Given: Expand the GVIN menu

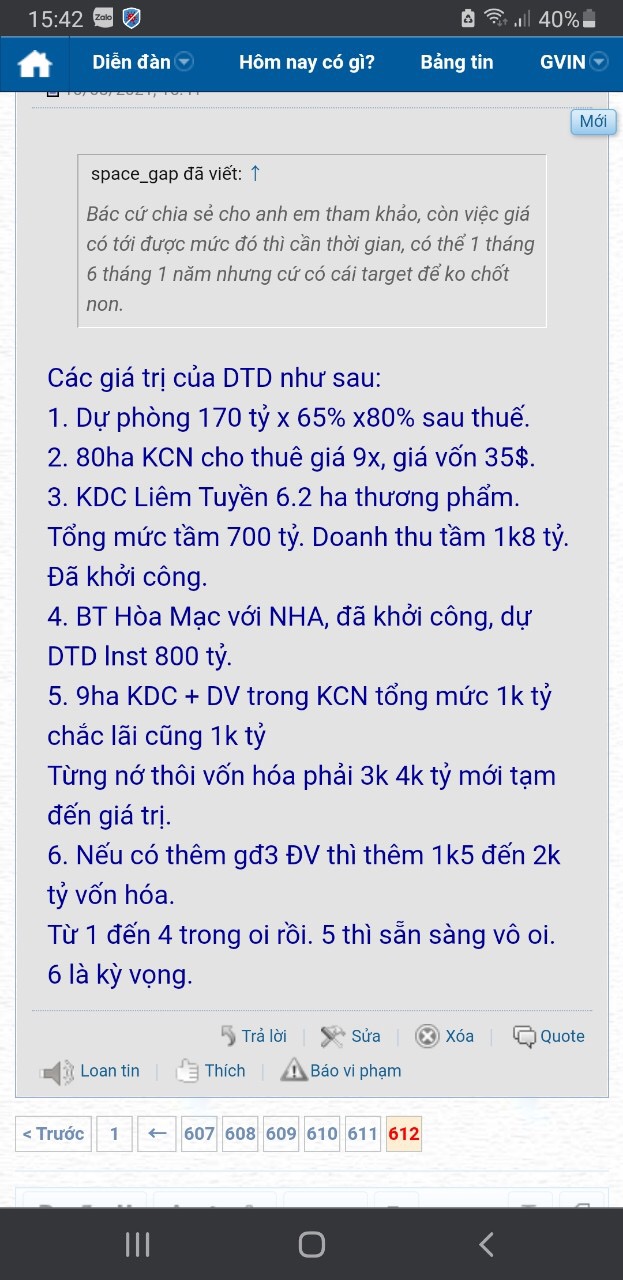Looking at the screenshot, I should [x=573, y=62].
